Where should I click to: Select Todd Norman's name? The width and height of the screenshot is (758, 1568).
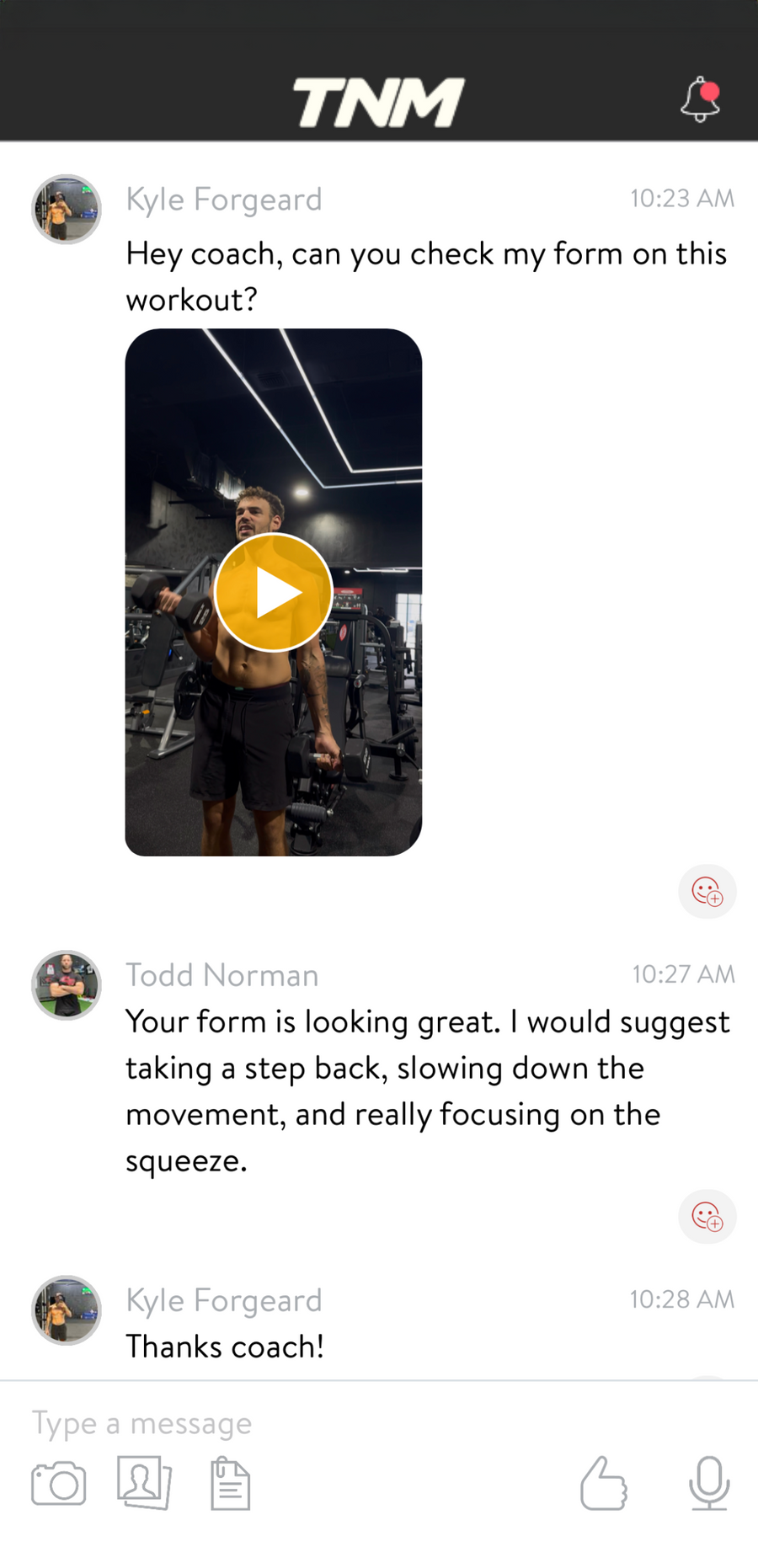tap(222, 974)
